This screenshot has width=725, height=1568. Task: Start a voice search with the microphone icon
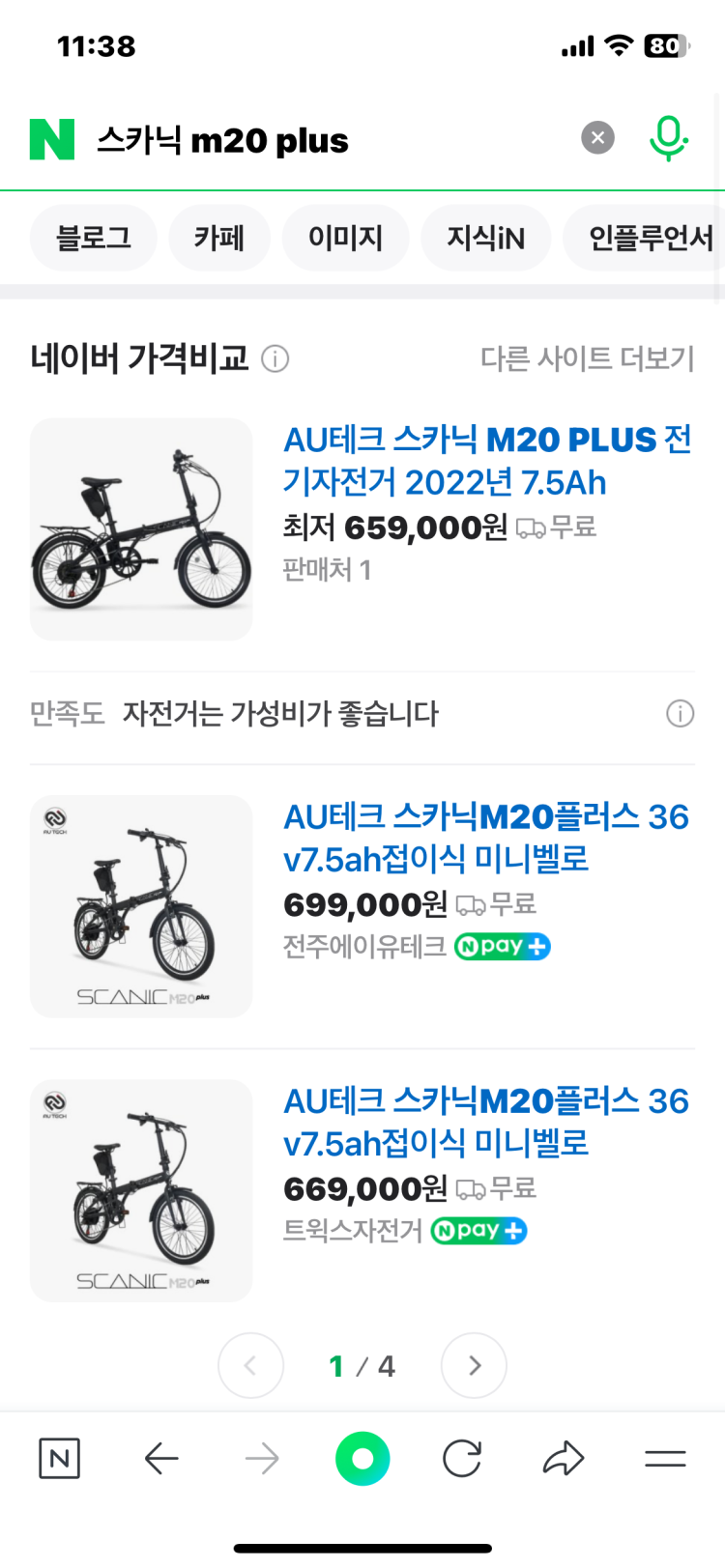click(x=668, y=137)
